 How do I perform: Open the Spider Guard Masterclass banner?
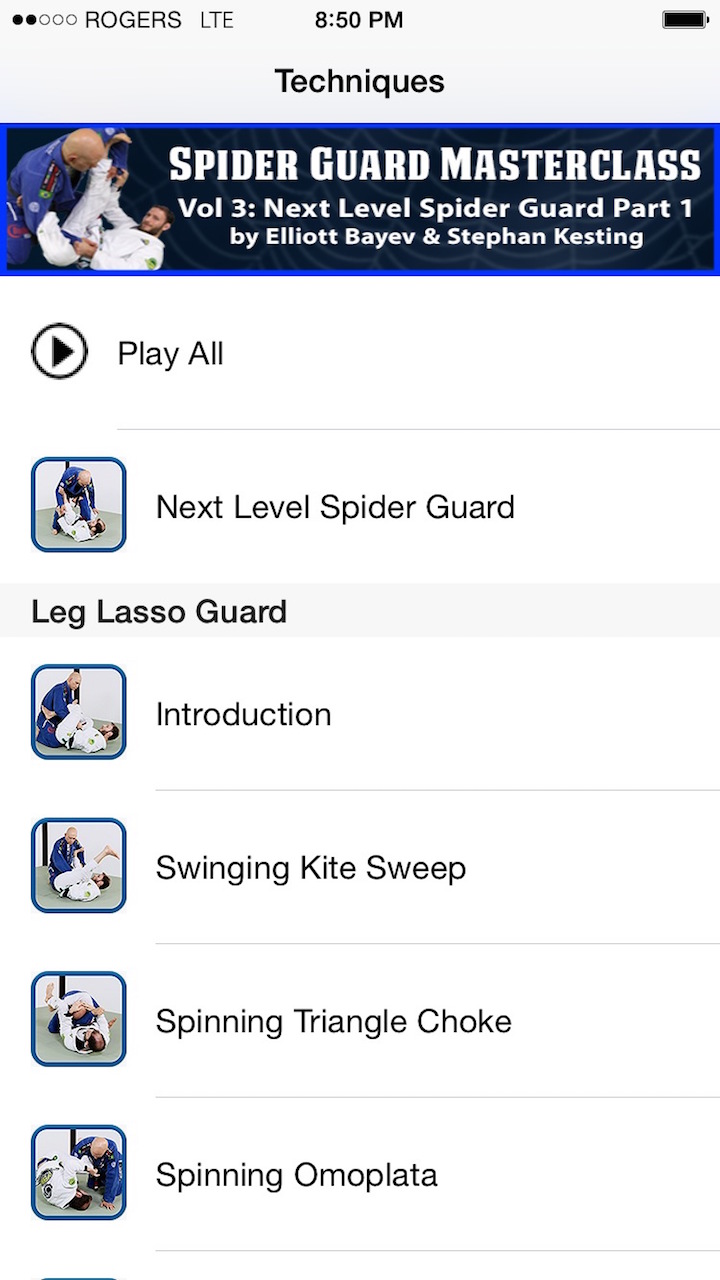coord(360,196)
